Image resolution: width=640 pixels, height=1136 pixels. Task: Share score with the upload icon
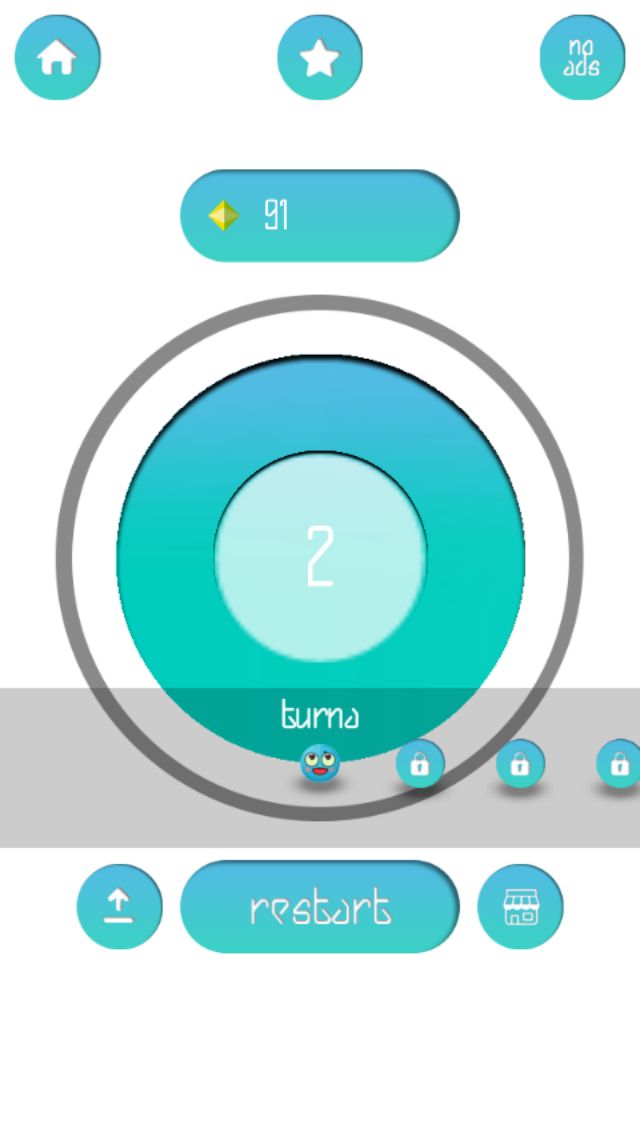click(x=120, y=906)
